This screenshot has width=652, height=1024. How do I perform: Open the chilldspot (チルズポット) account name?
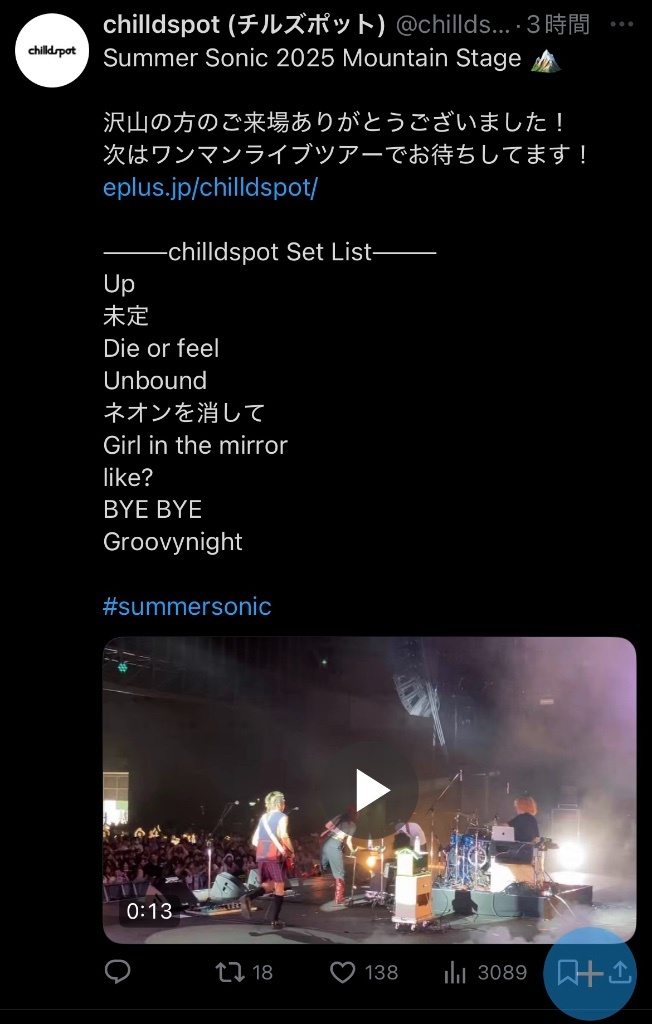[244, 24]
